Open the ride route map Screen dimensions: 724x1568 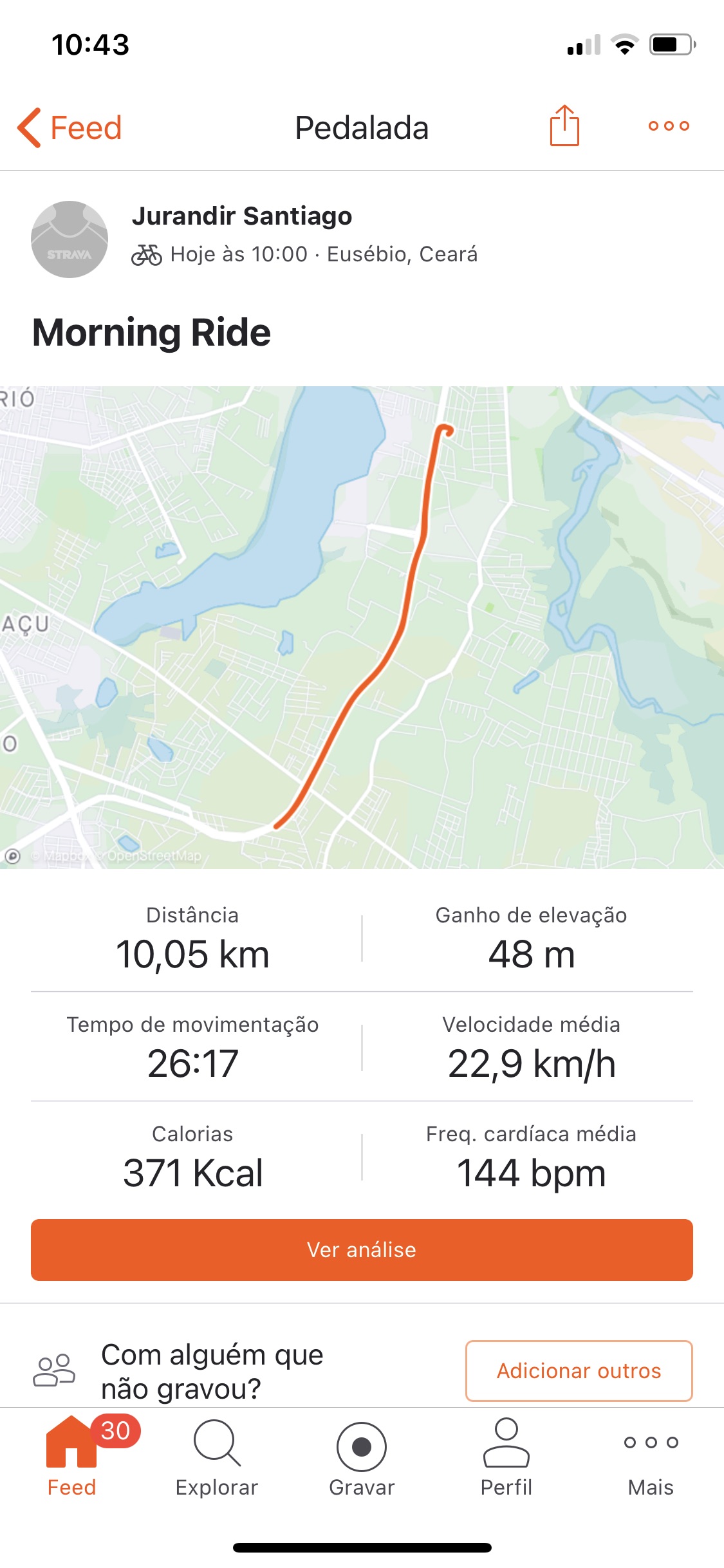pyautogui.click(x=362, y=628)
